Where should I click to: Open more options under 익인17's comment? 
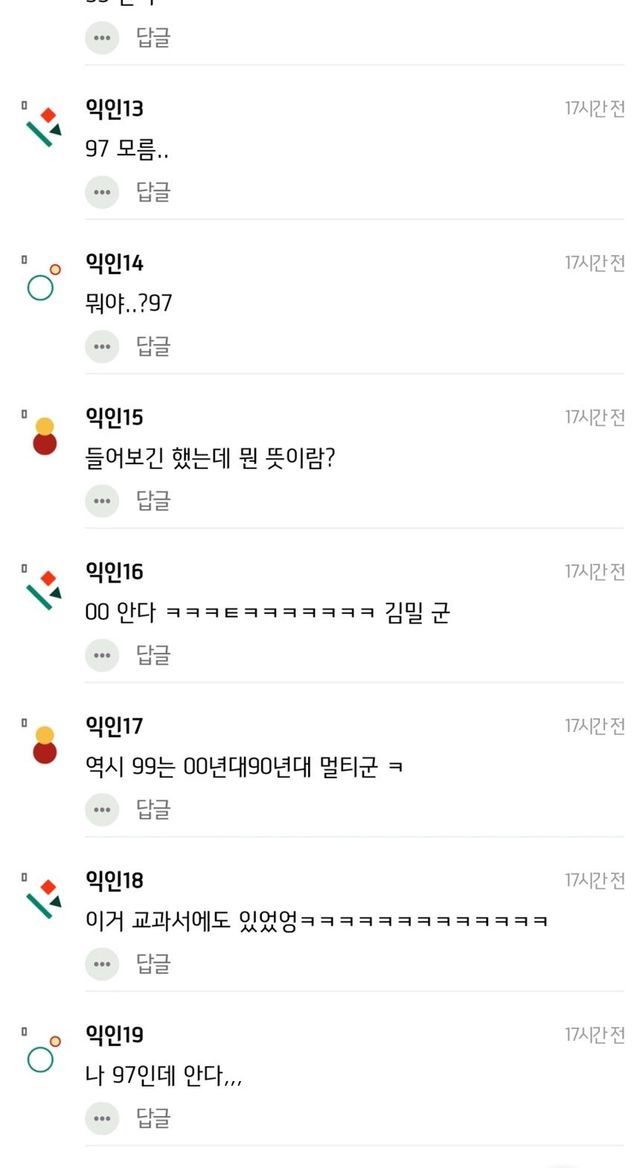[101, 809]
